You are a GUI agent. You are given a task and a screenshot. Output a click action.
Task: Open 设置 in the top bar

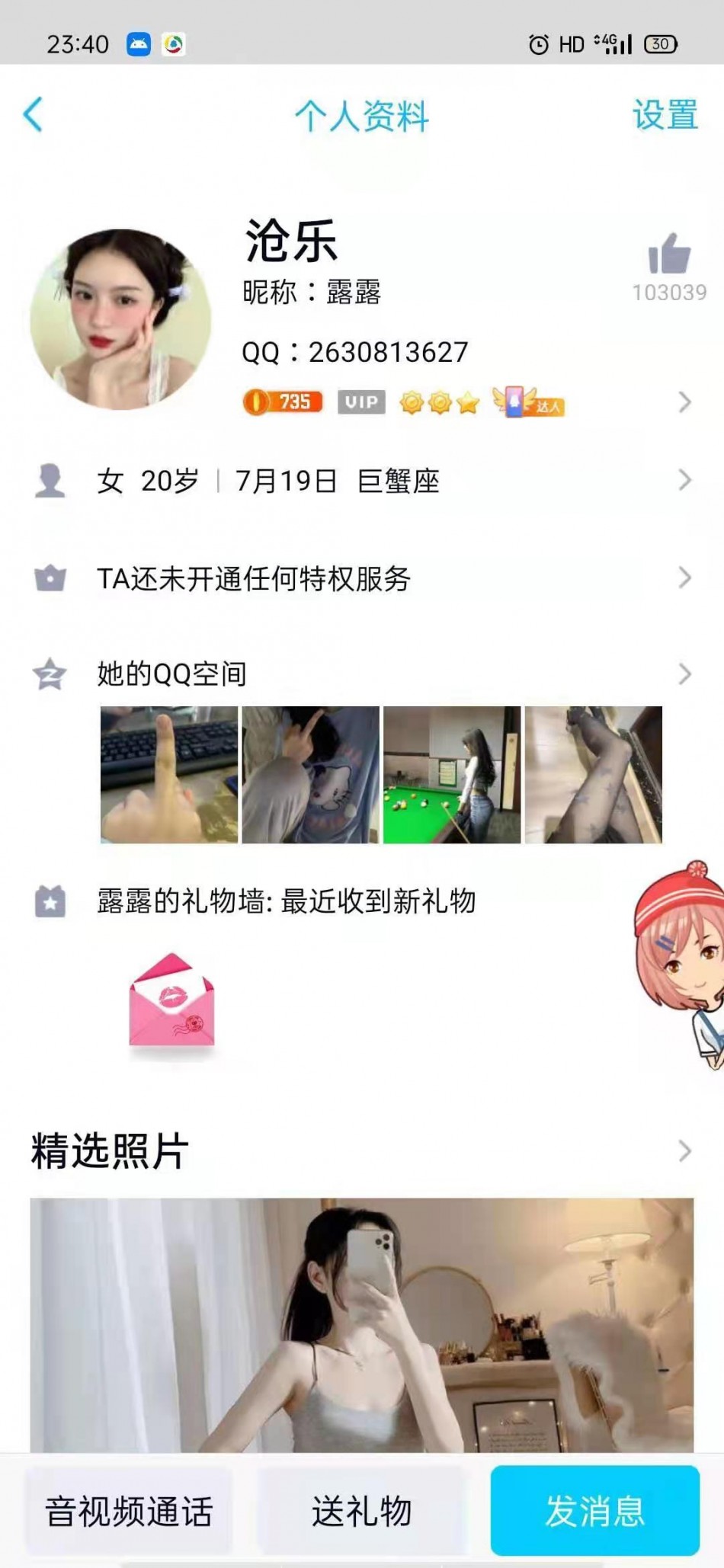(665, 115)
